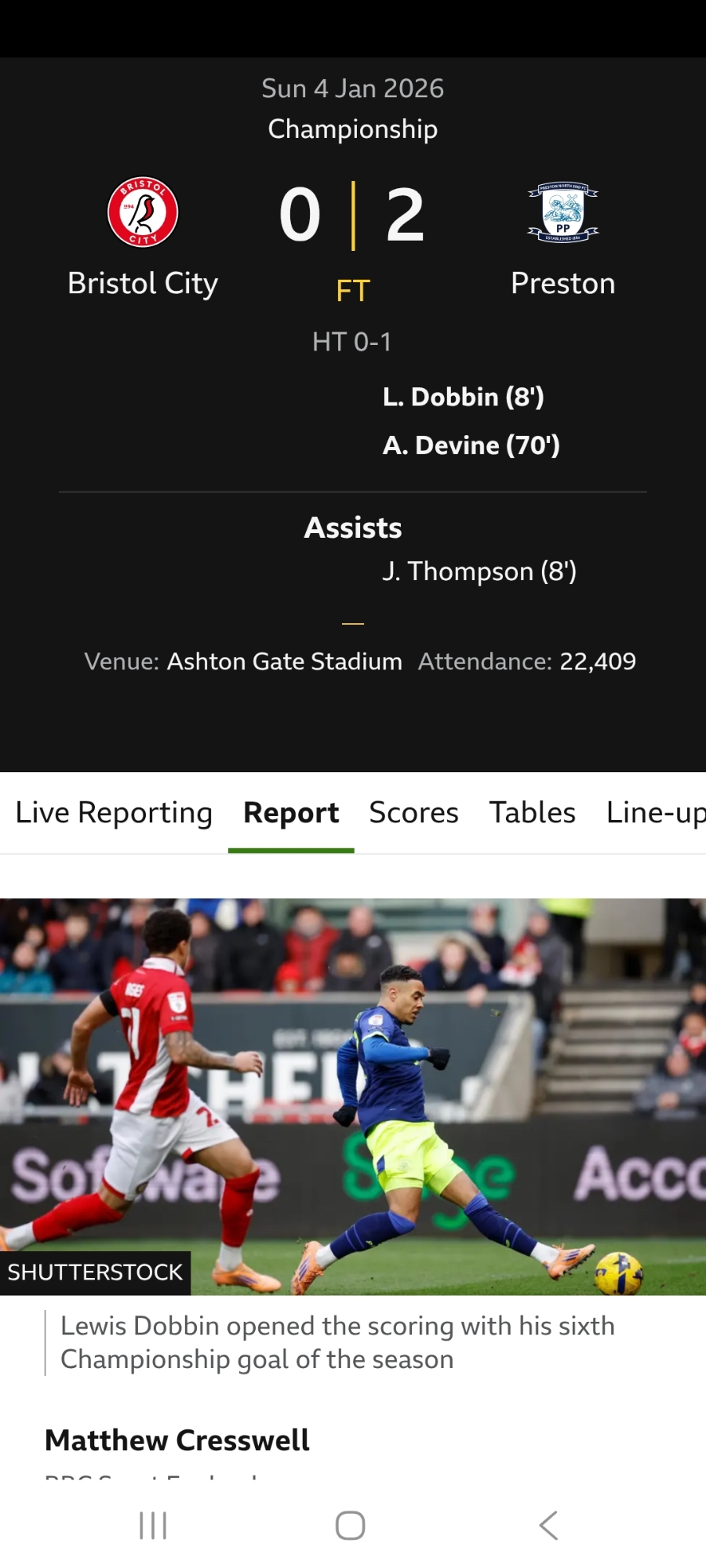Switch to the Live Reporting tab
This screenshot has width=706, height=1568.
(x=114, y=813)
